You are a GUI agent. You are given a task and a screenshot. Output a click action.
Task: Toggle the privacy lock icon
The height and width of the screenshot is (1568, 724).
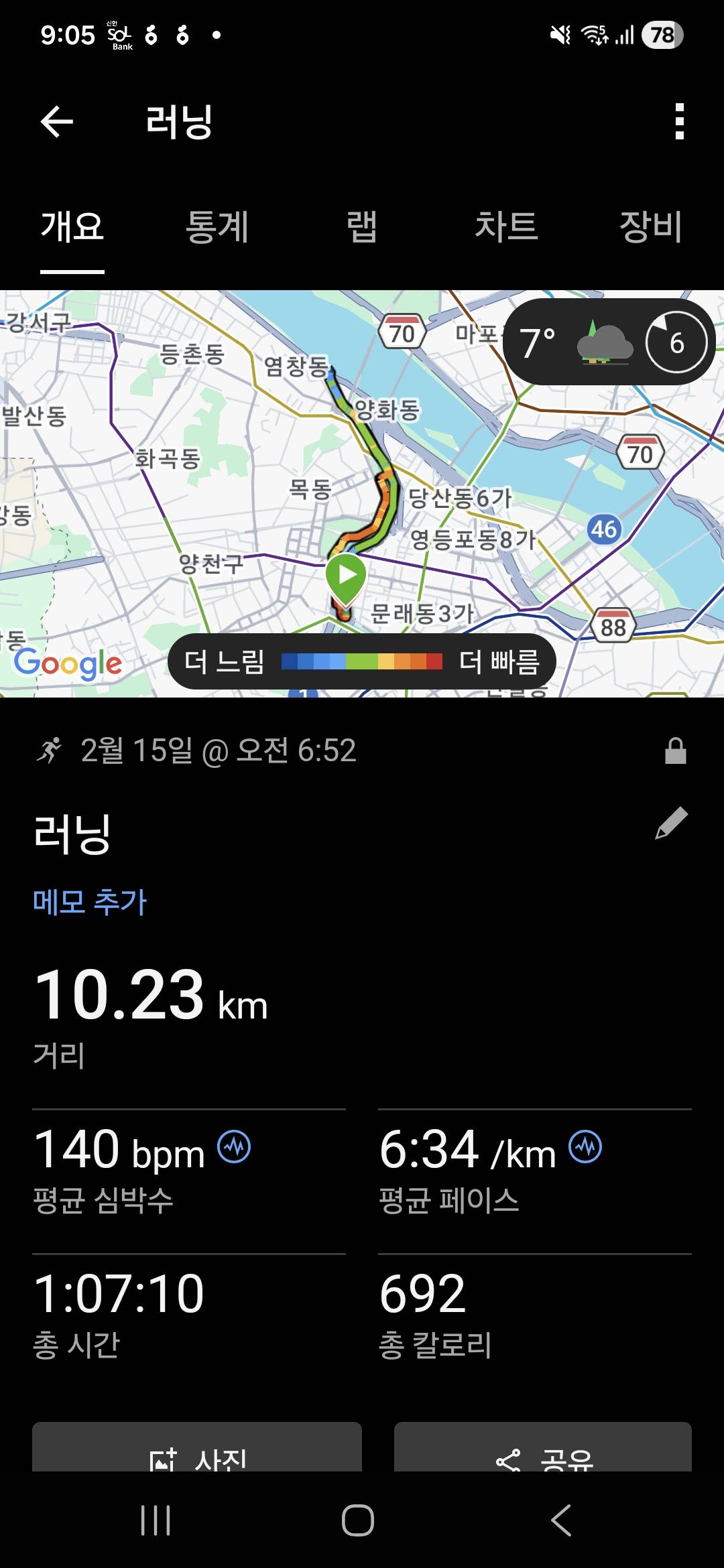click(x=676, y=752)
